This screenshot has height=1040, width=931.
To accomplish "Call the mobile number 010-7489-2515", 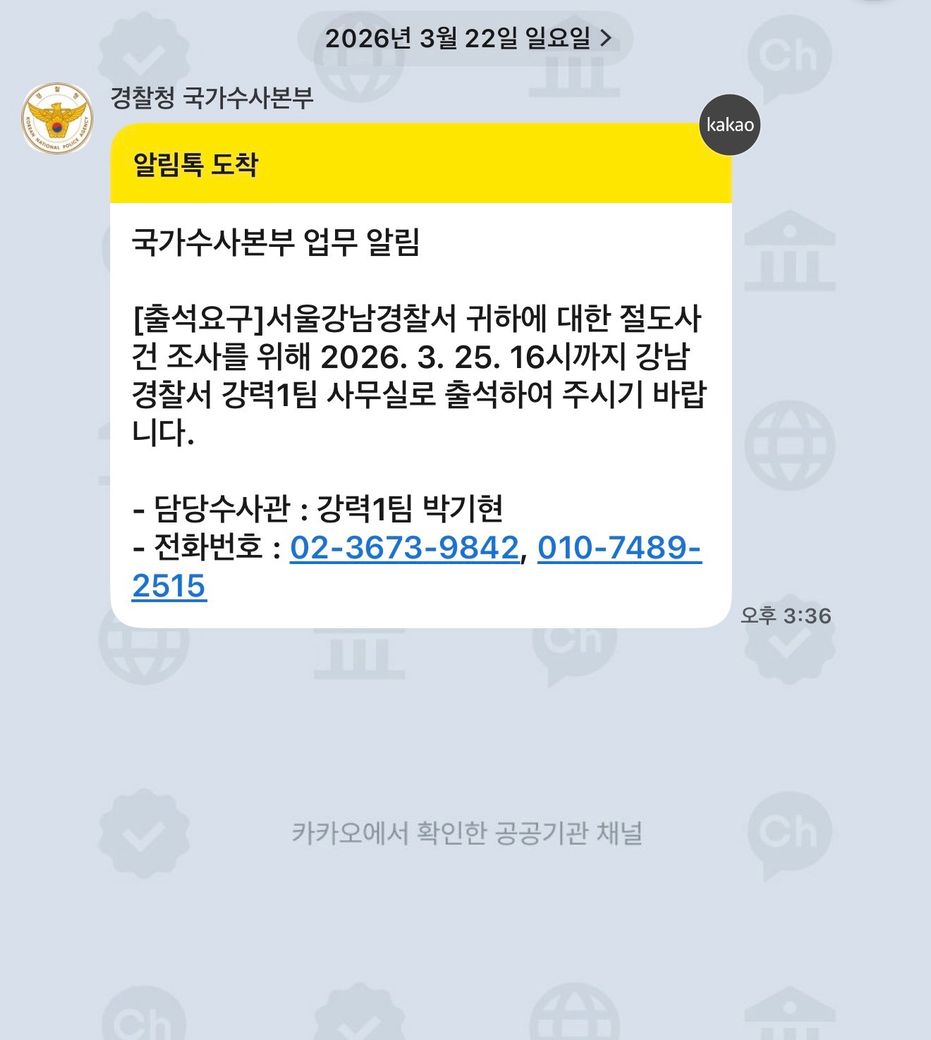I will tap(618, 549).
